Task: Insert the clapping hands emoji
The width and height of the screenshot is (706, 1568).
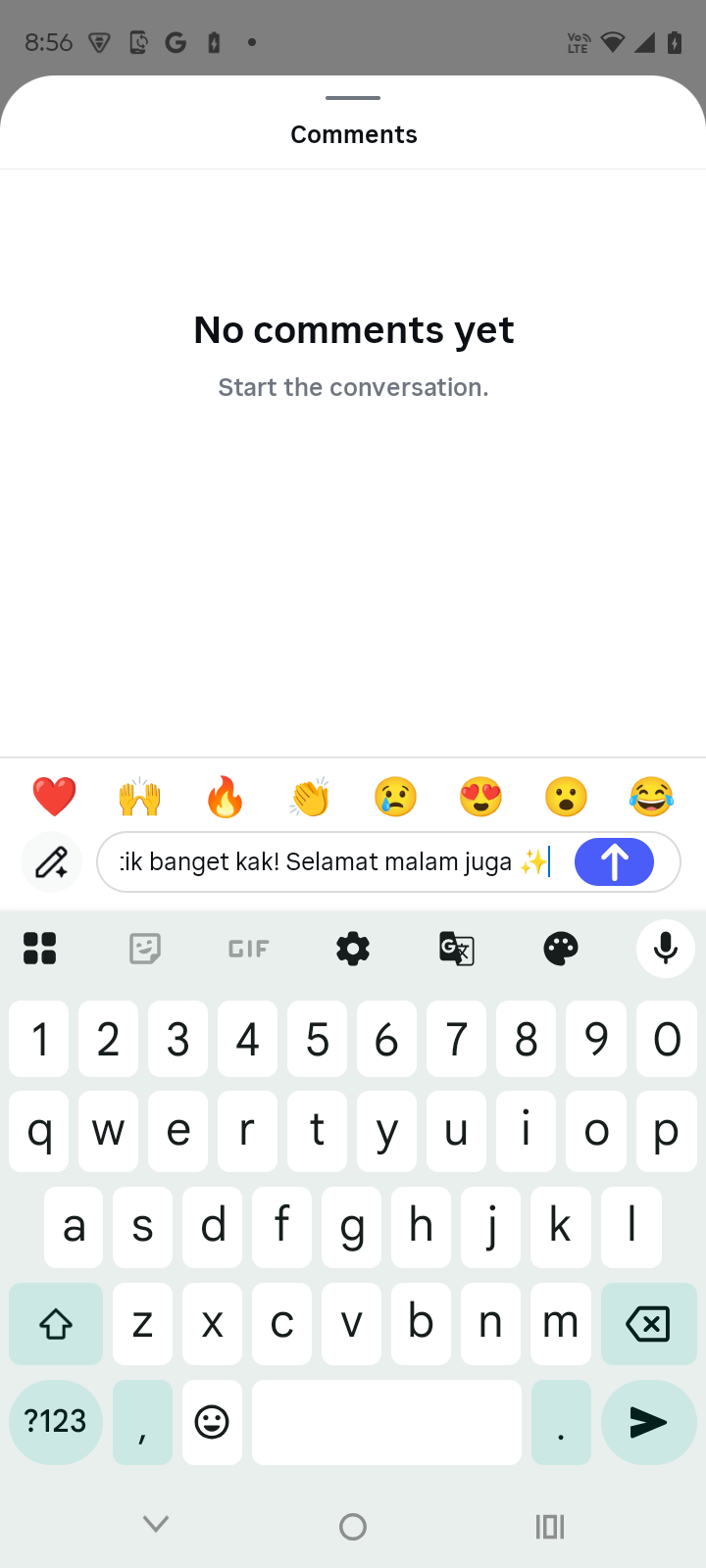Action: (x=310, y=797)
